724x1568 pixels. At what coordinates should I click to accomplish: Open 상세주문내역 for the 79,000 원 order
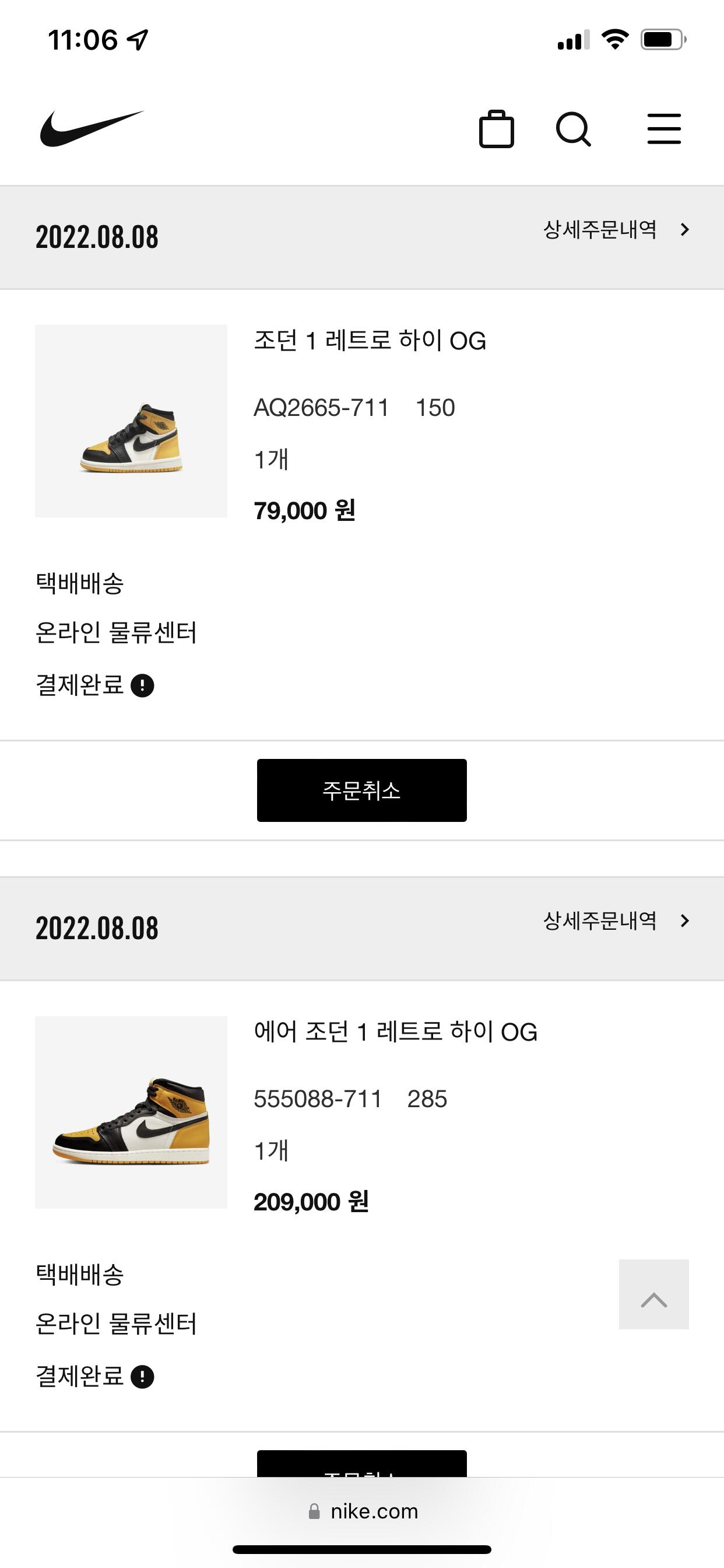pos(616,229)
